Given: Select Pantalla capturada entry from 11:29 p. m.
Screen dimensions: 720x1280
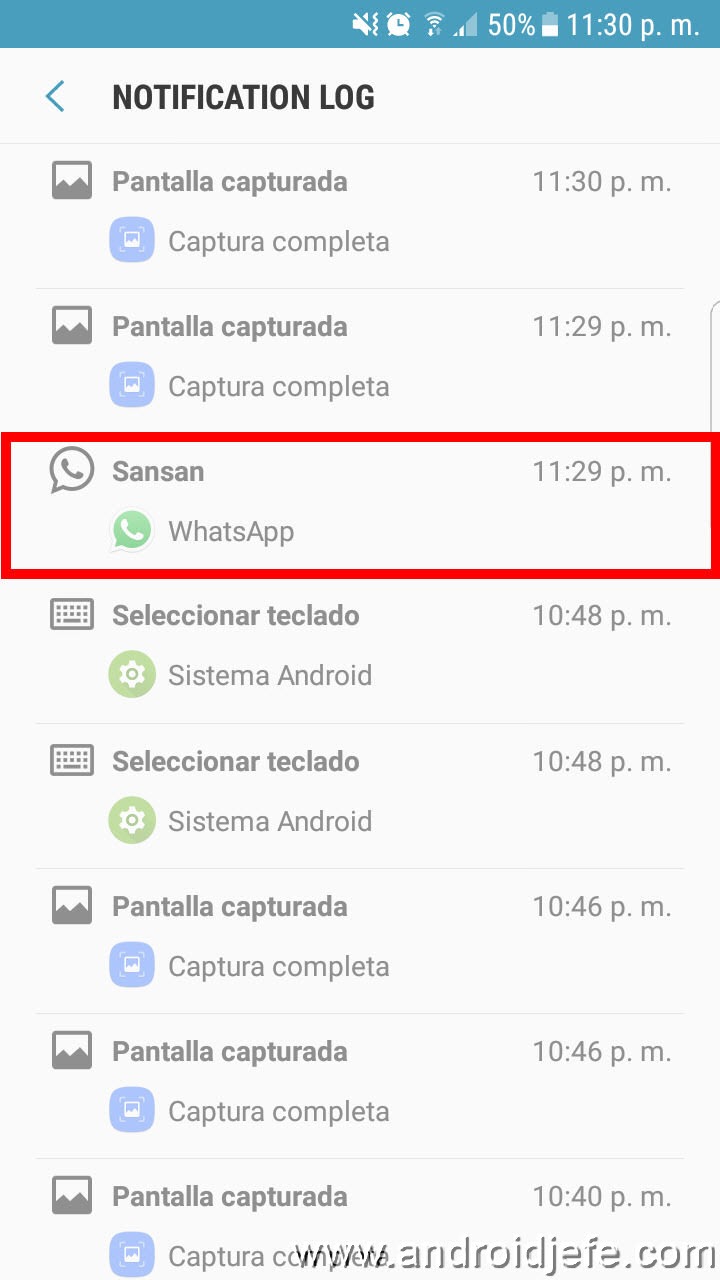Looking at the screenshot, I should tap(360, 361).
